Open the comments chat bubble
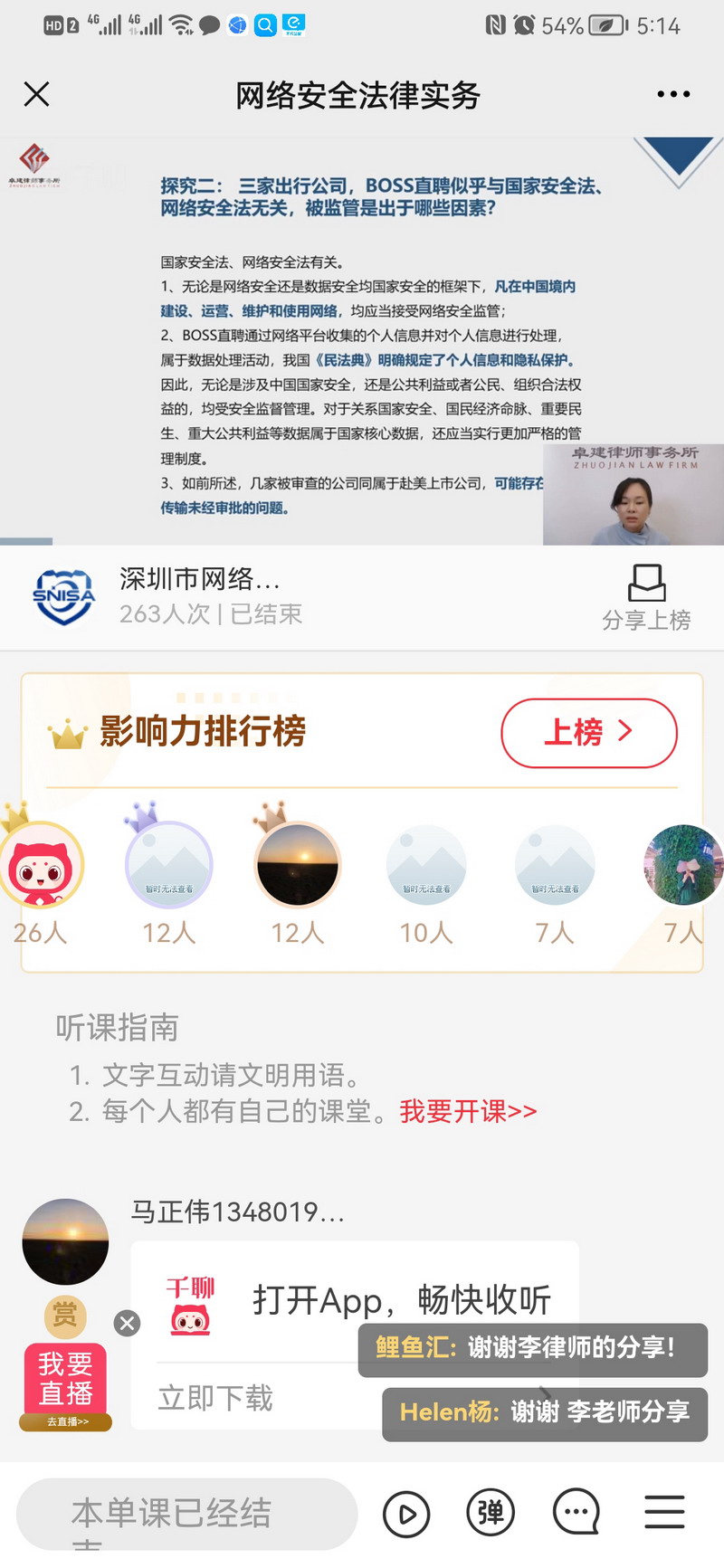Screen dimensions: 724x1568 point(576,1512)
